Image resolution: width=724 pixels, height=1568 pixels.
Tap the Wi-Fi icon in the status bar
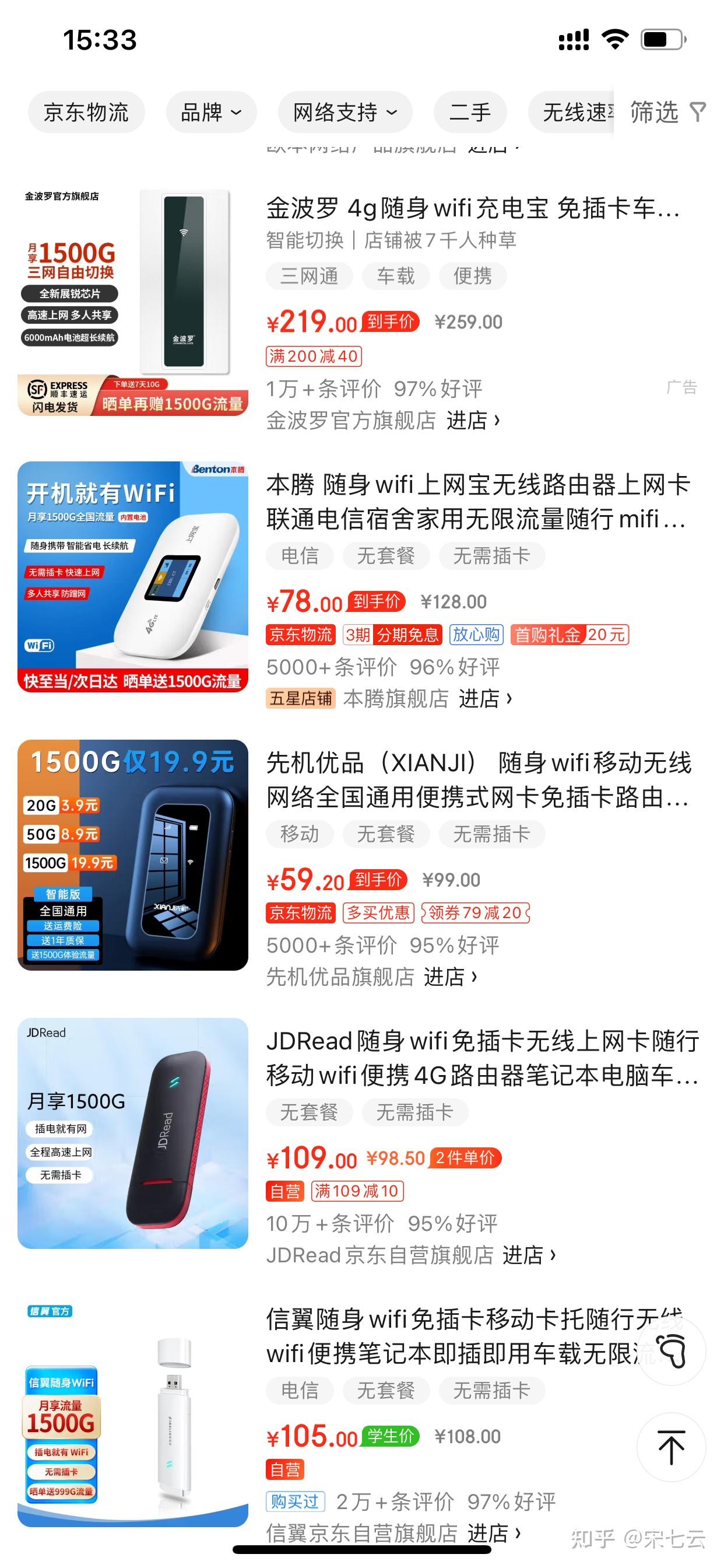tap(616, 39)
